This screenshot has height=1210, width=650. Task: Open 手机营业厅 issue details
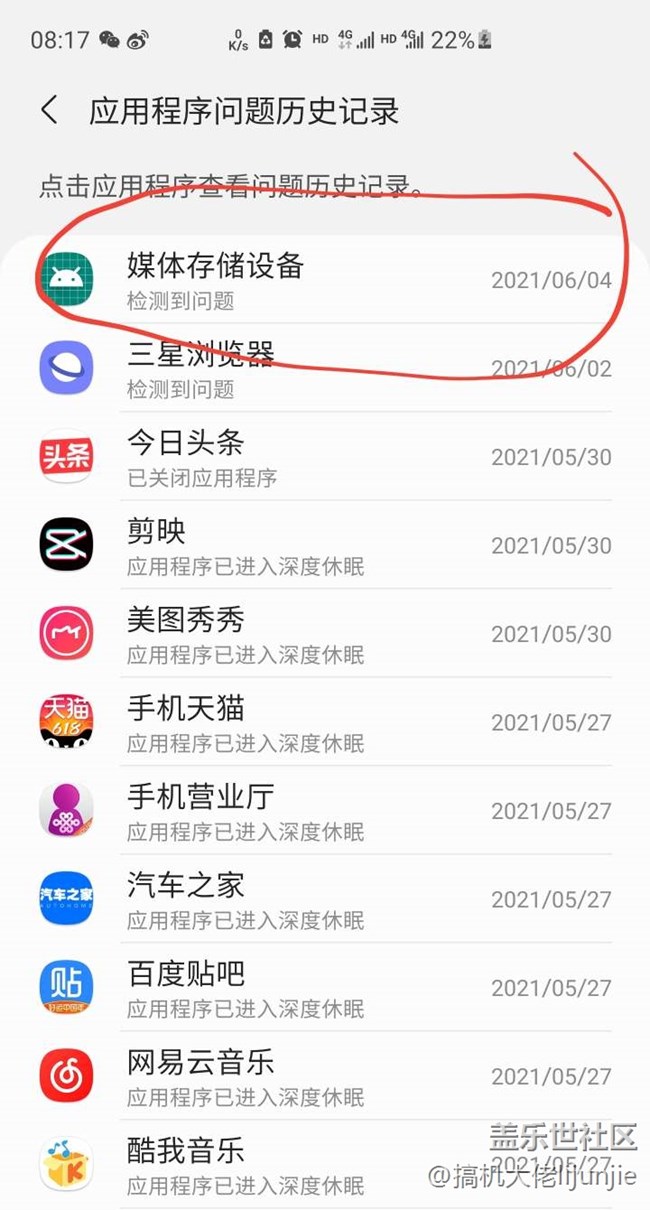pos(325,810)
